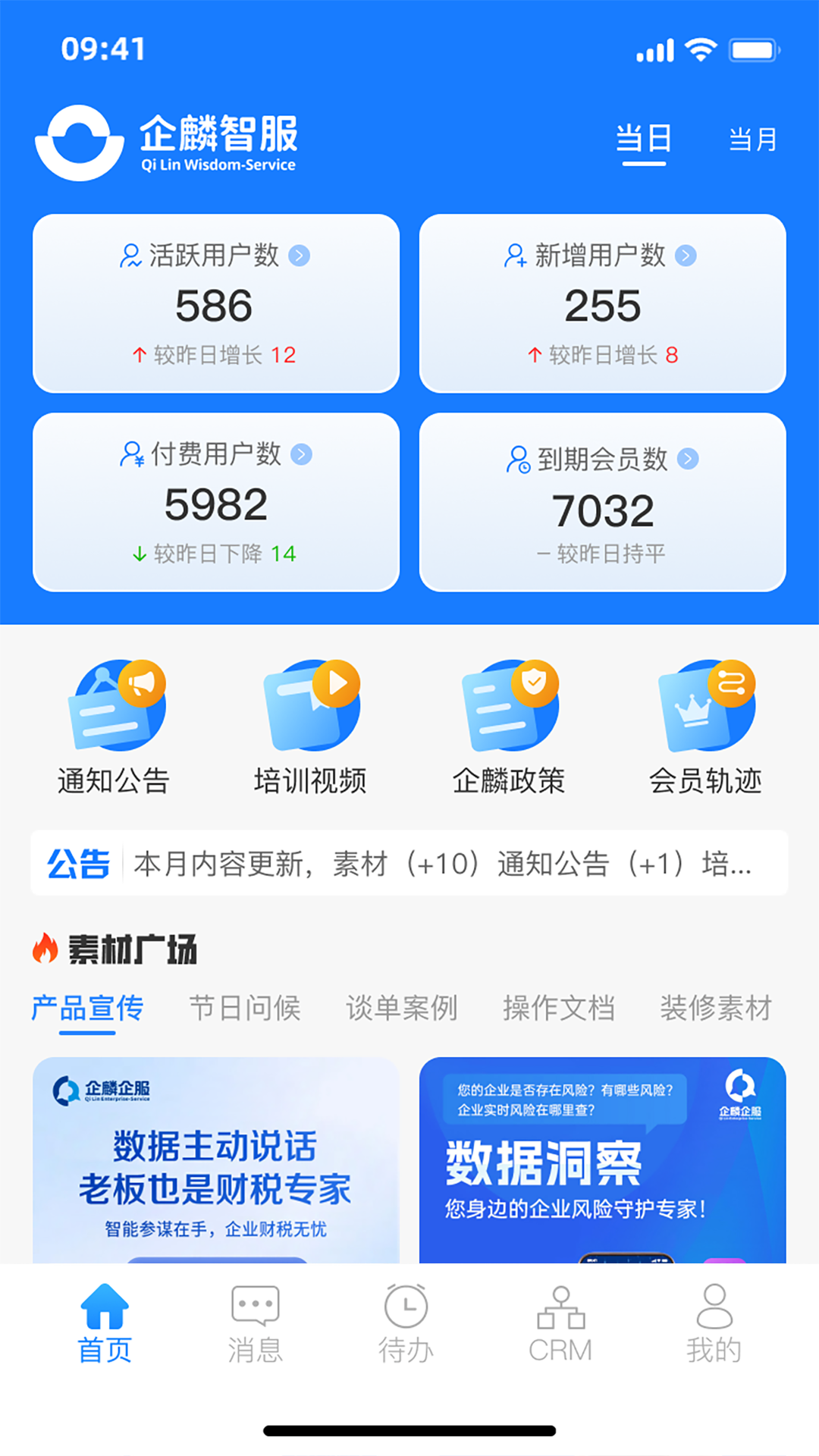Viewport: 819px width, 1456px height.
Task: Open the 数据洞察 material card
Action: [x=602, y=1160]
